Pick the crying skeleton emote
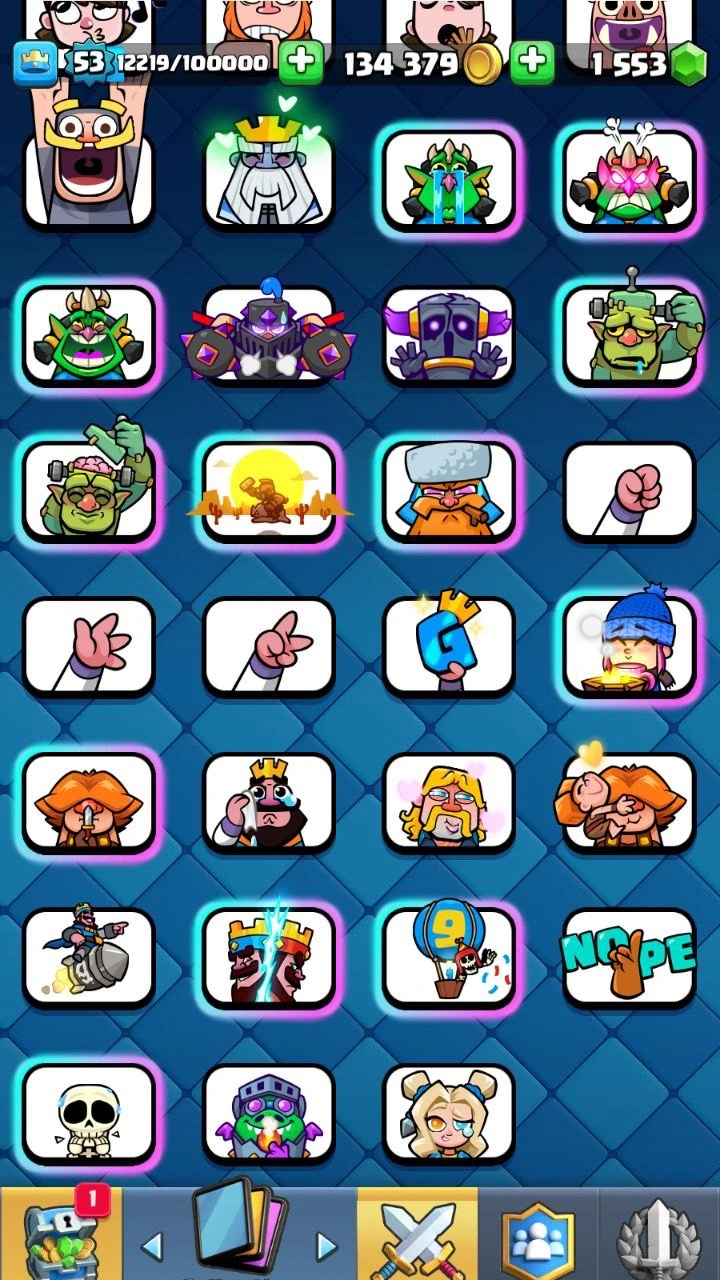720x1280 pixels. tap(89, 1114)
